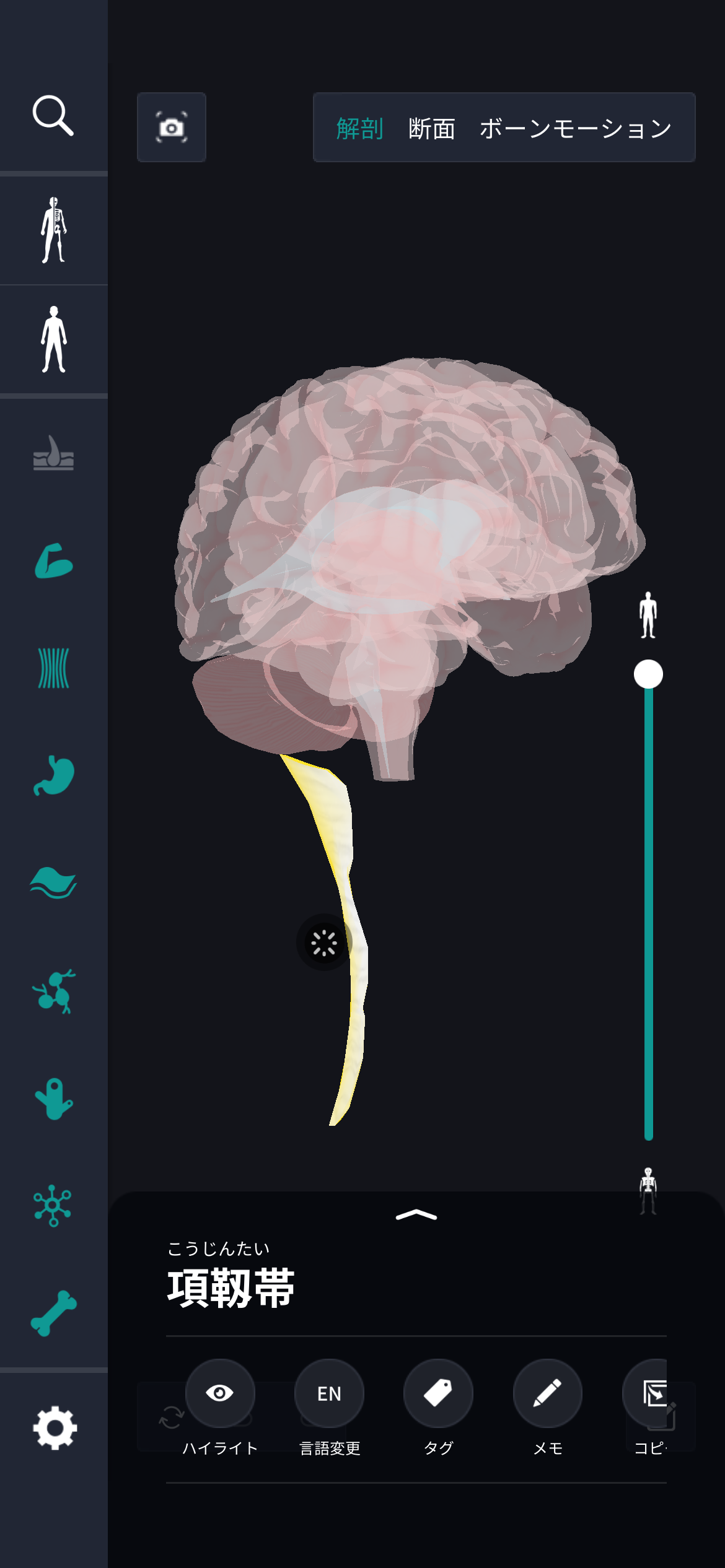Take a screenshot with the camera icon

172,128
